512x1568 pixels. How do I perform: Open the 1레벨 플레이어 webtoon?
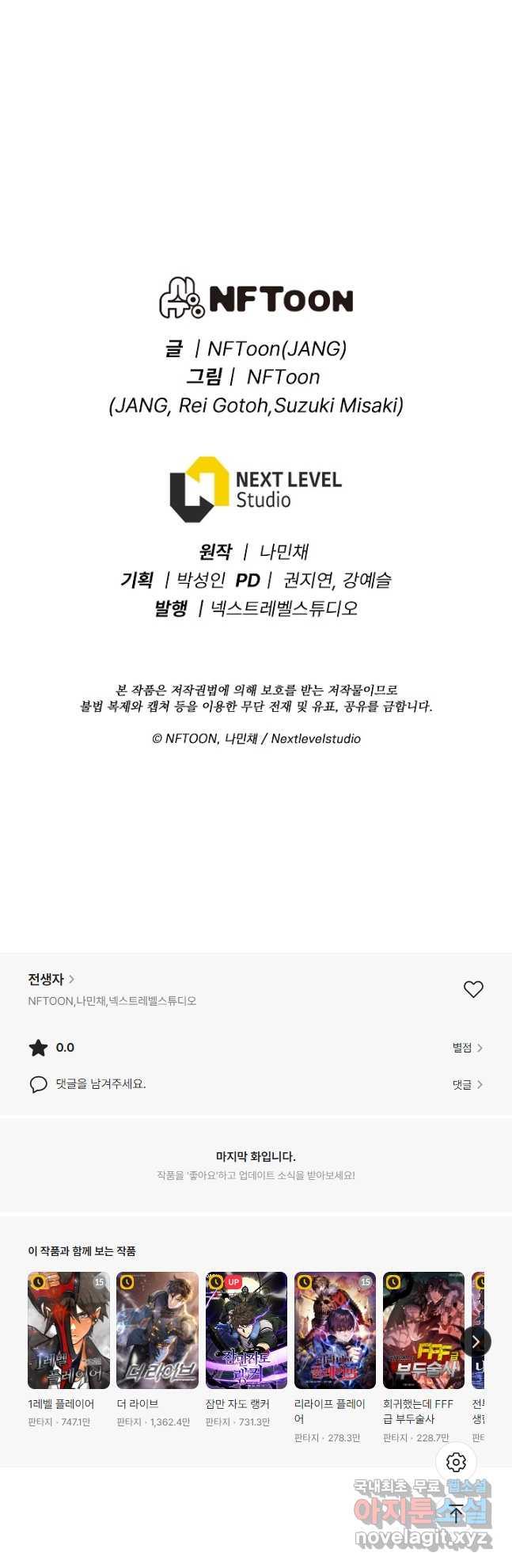pos(69,1330)
